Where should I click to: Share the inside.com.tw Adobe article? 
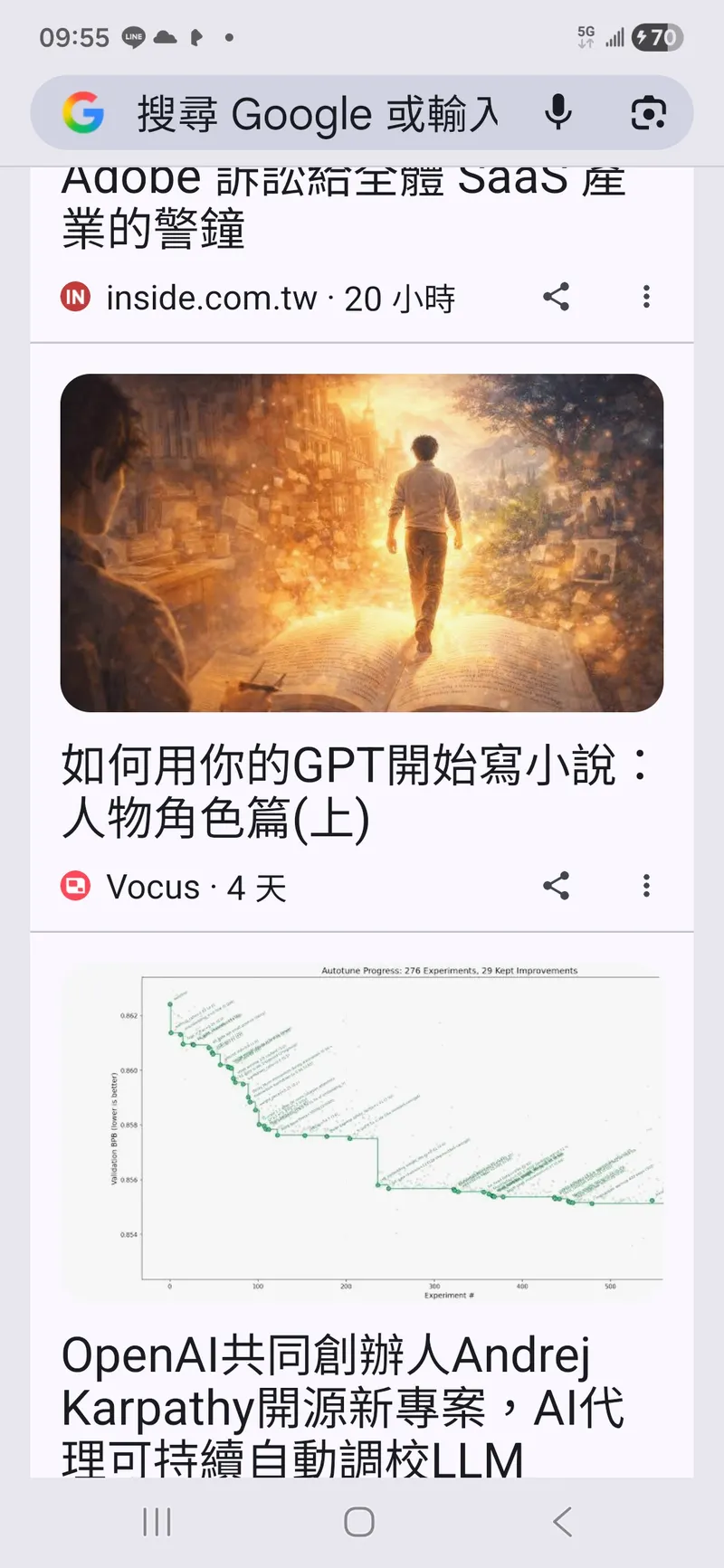pyautogui.click(x=556, y=297)
